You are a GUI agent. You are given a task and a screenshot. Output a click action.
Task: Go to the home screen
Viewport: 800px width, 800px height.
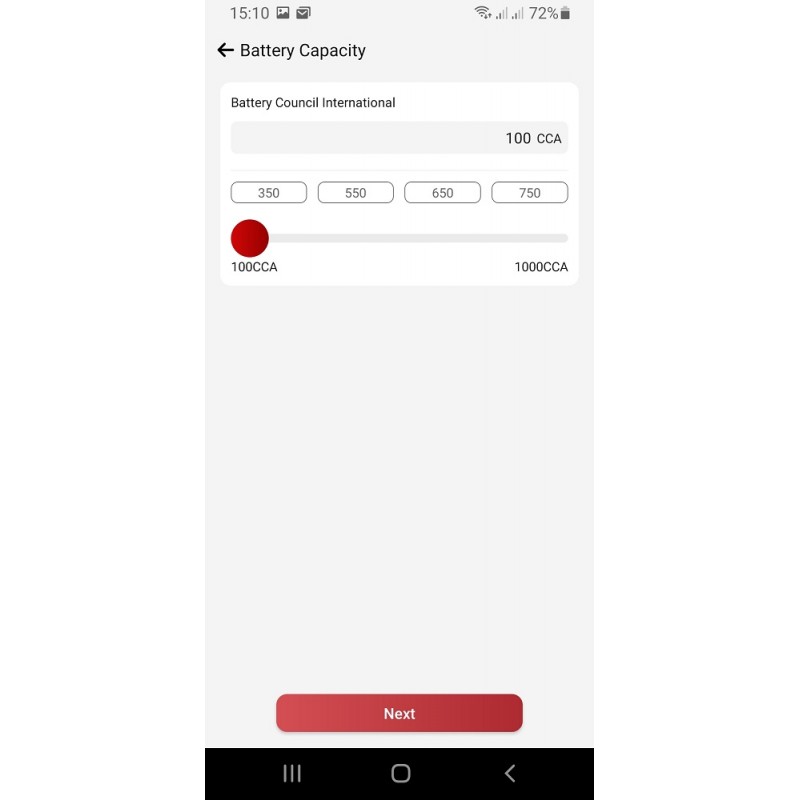(x=400, y=773)
